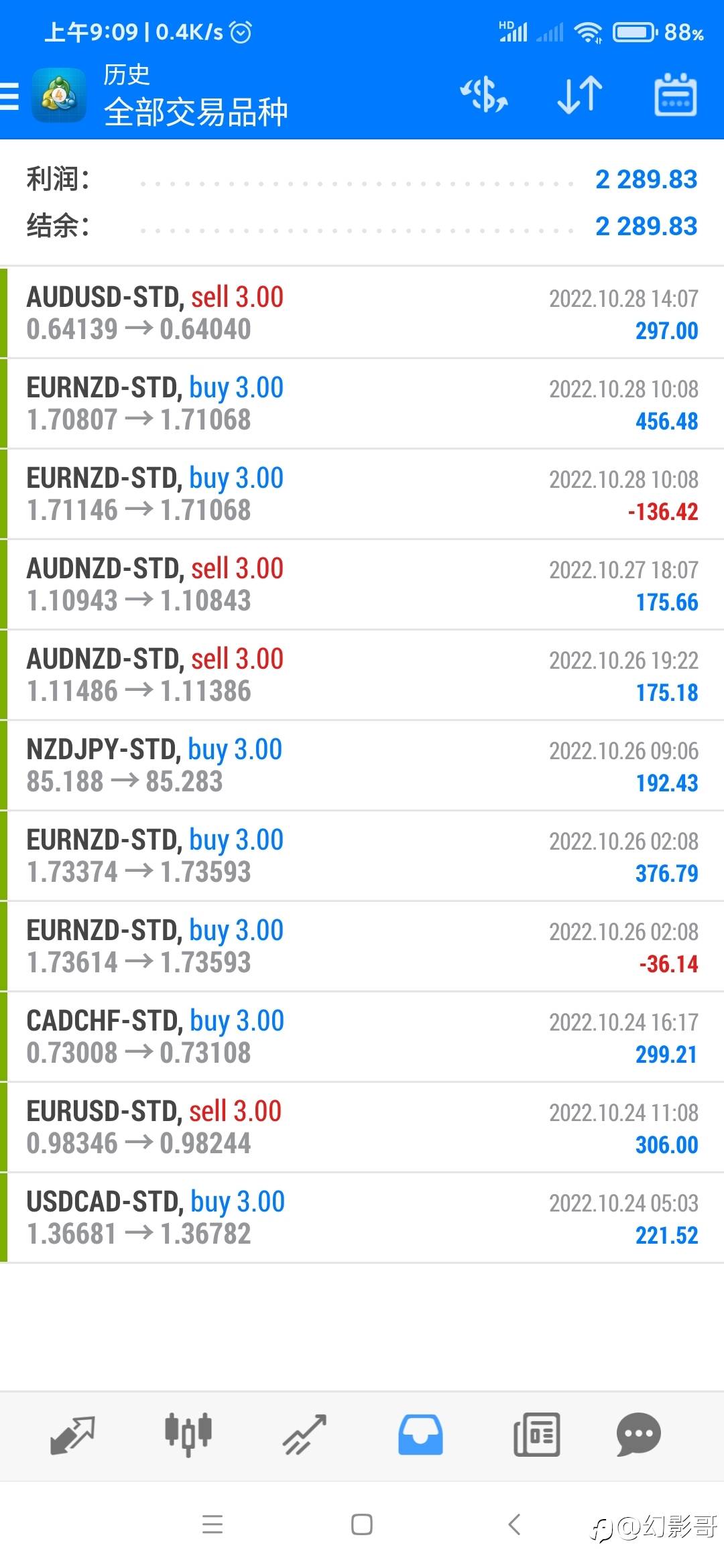
Task: Switch to the Trade tab
Action: 304,1435
